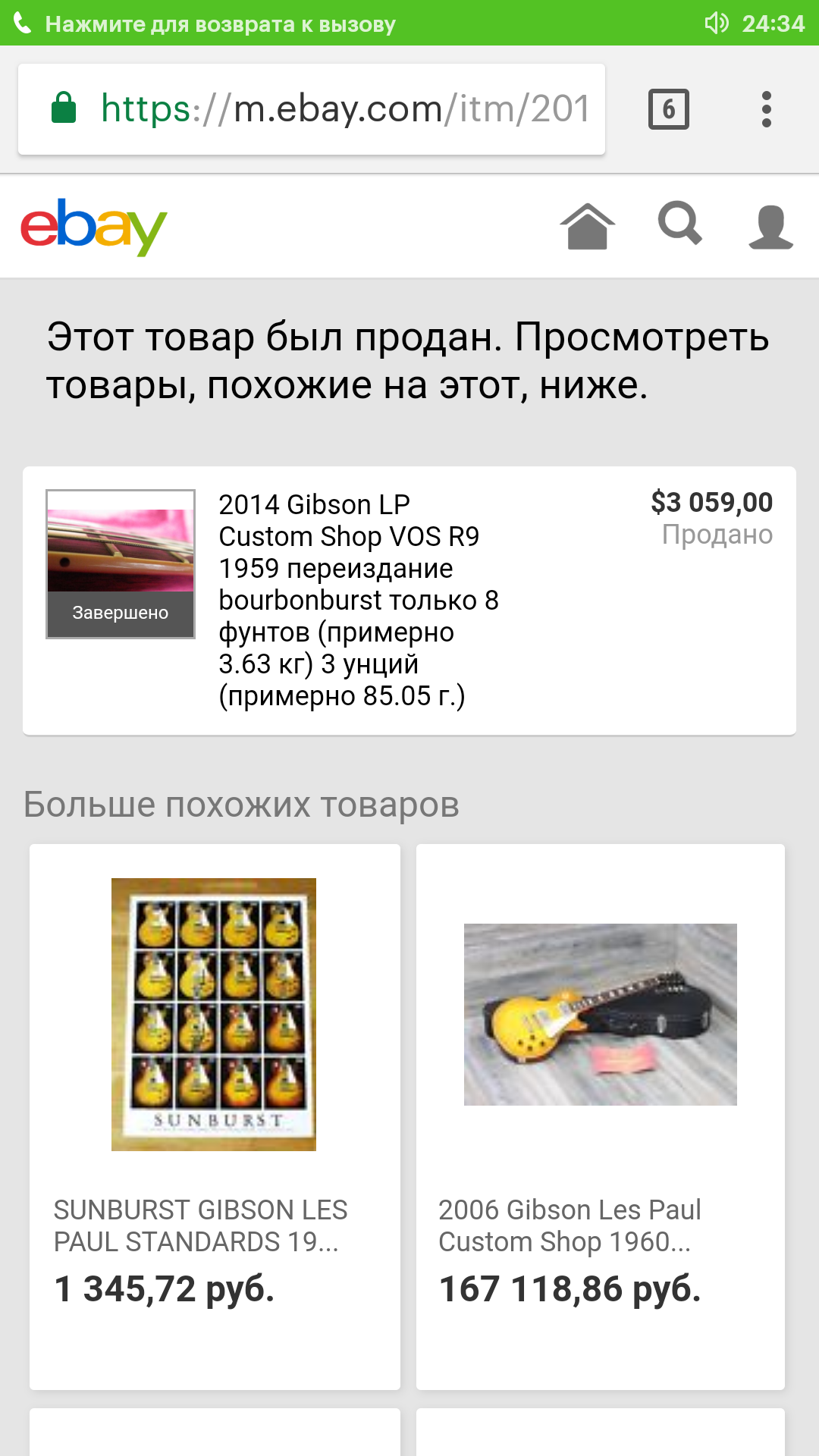Go to the eBay home icon
The width and height of the screenshot is (819, 1456).
tap(588, 226)
